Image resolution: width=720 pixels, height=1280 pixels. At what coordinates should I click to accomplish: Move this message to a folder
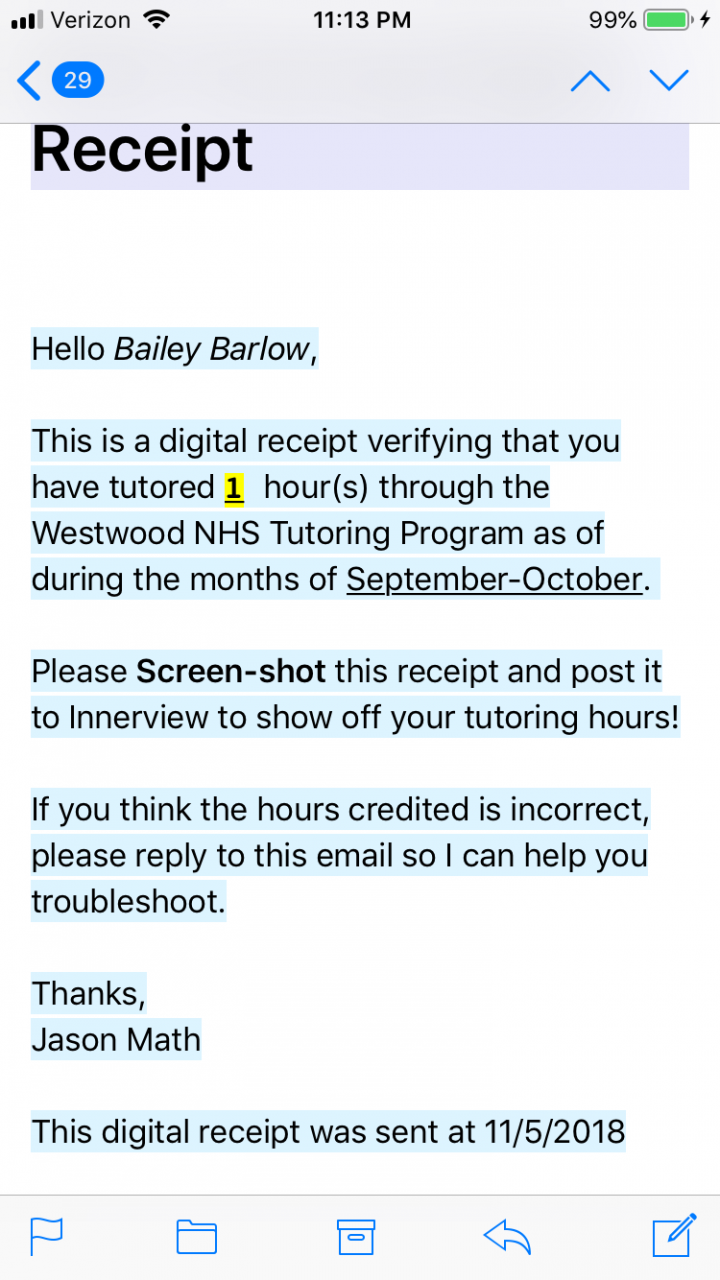tap(197, 1236)
